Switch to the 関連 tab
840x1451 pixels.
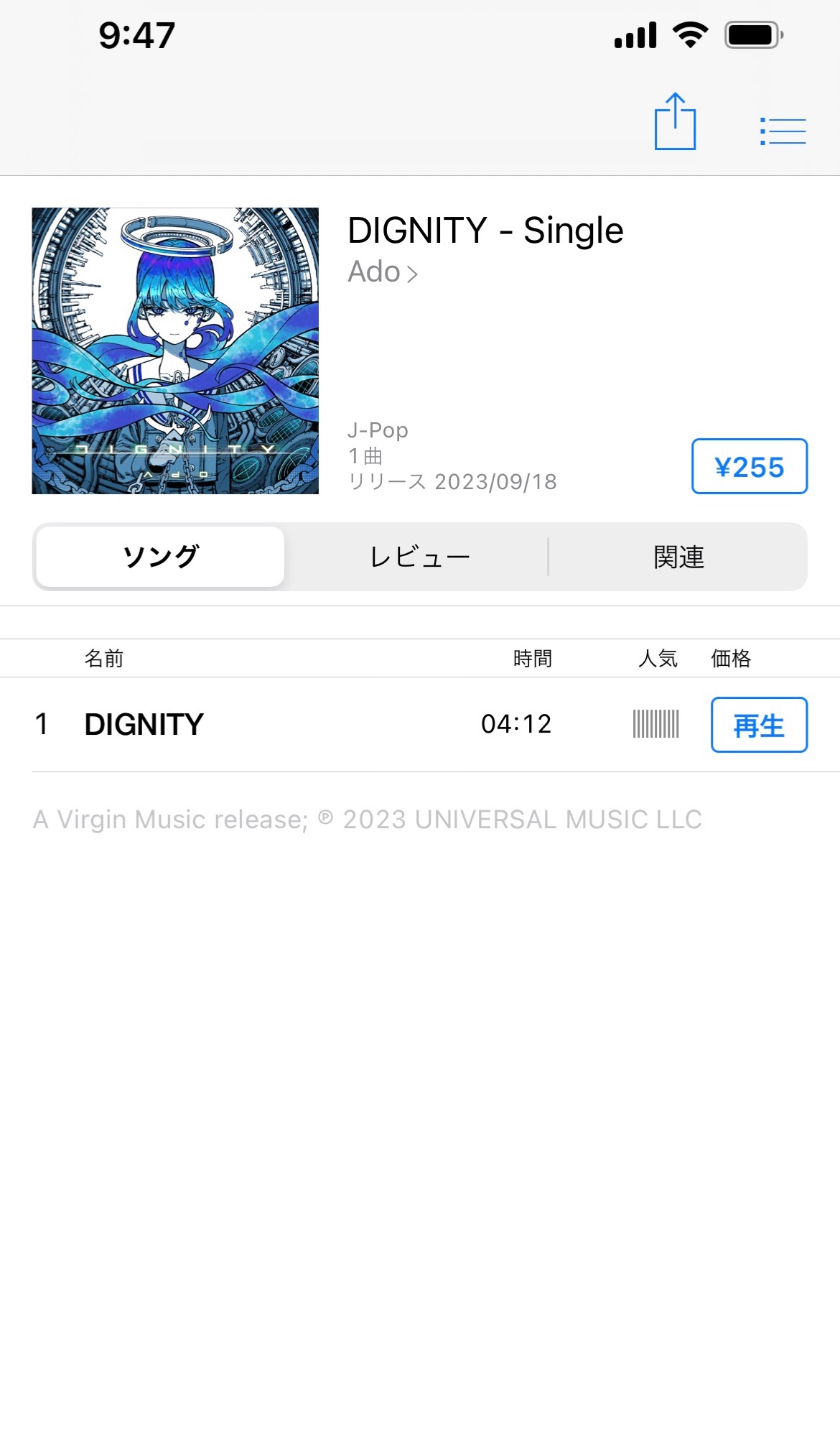(678, 557)
